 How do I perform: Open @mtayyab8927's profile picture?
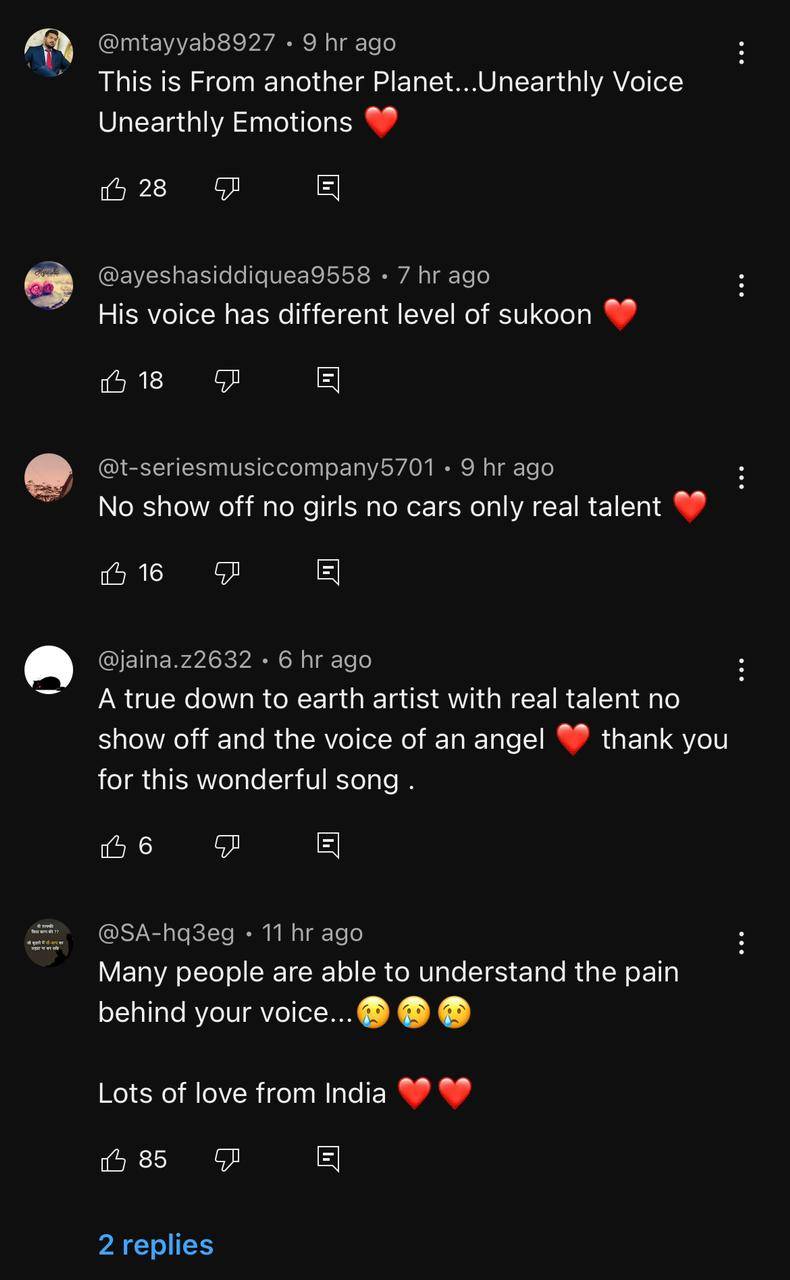pyautogui.click(x=48, y=52)
